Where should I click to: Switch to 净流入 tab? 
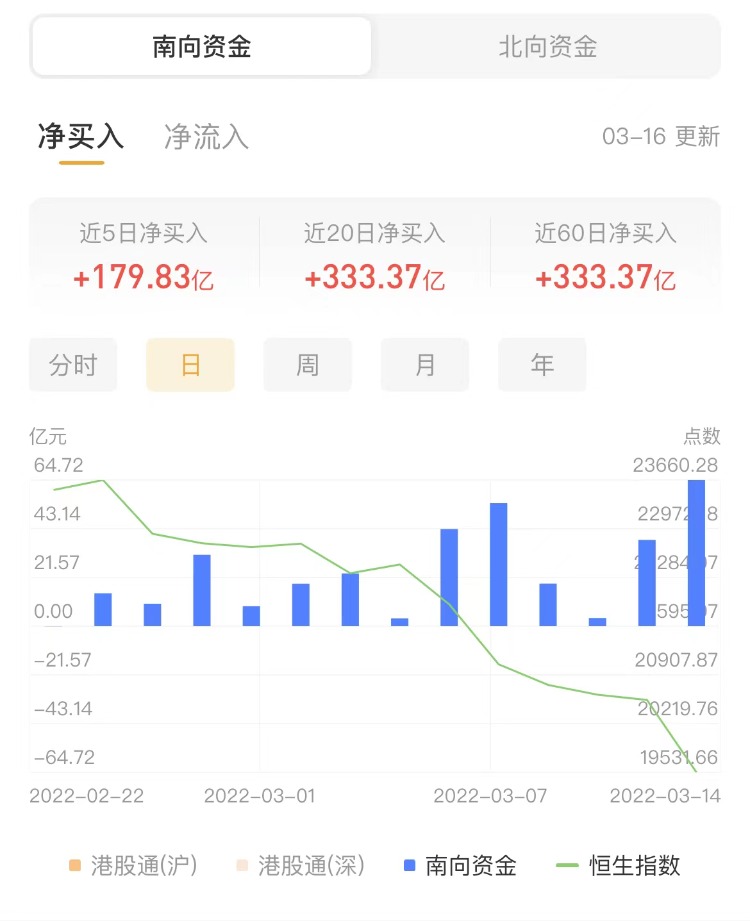pyautogui.click(x=206, y=137)
